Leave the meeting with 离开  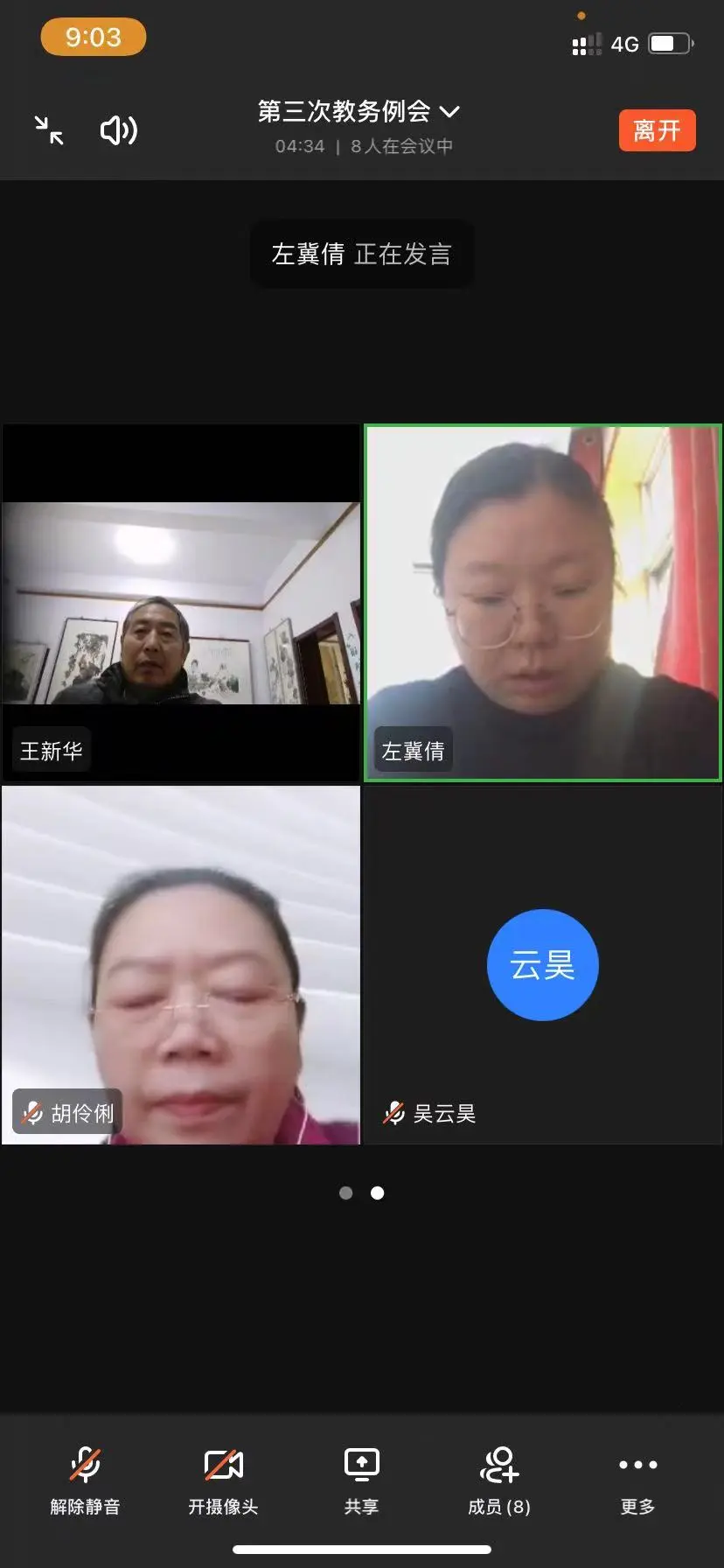[658, 130]
